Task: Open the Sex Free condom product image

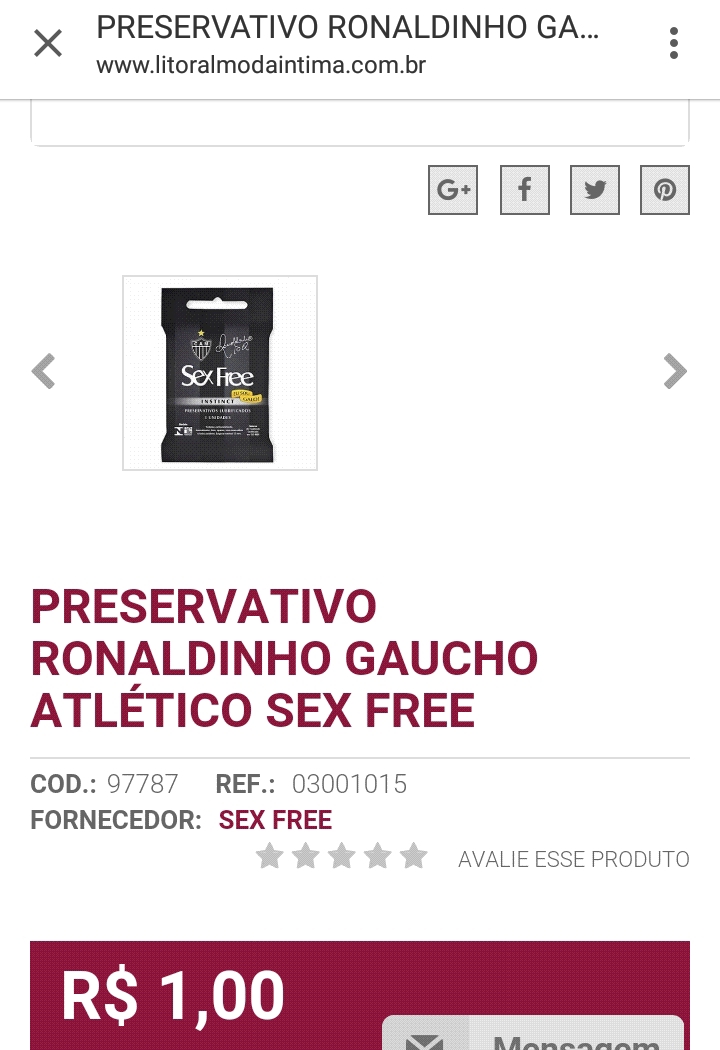Action: click(220, 373)
